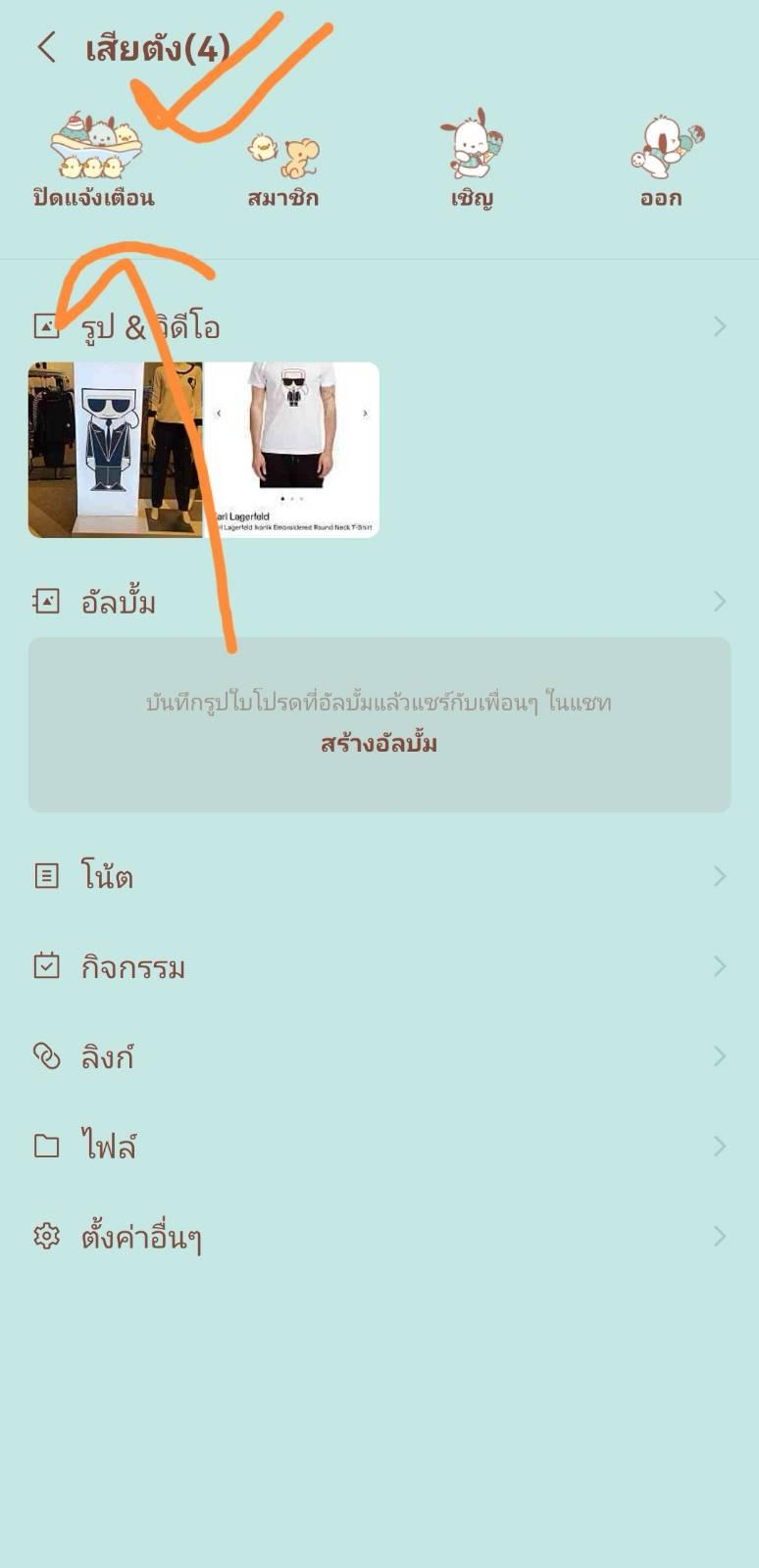Open the สมาชิก members list
The height and width of the screenshot is (1568, 759).
tap(283, 169)
